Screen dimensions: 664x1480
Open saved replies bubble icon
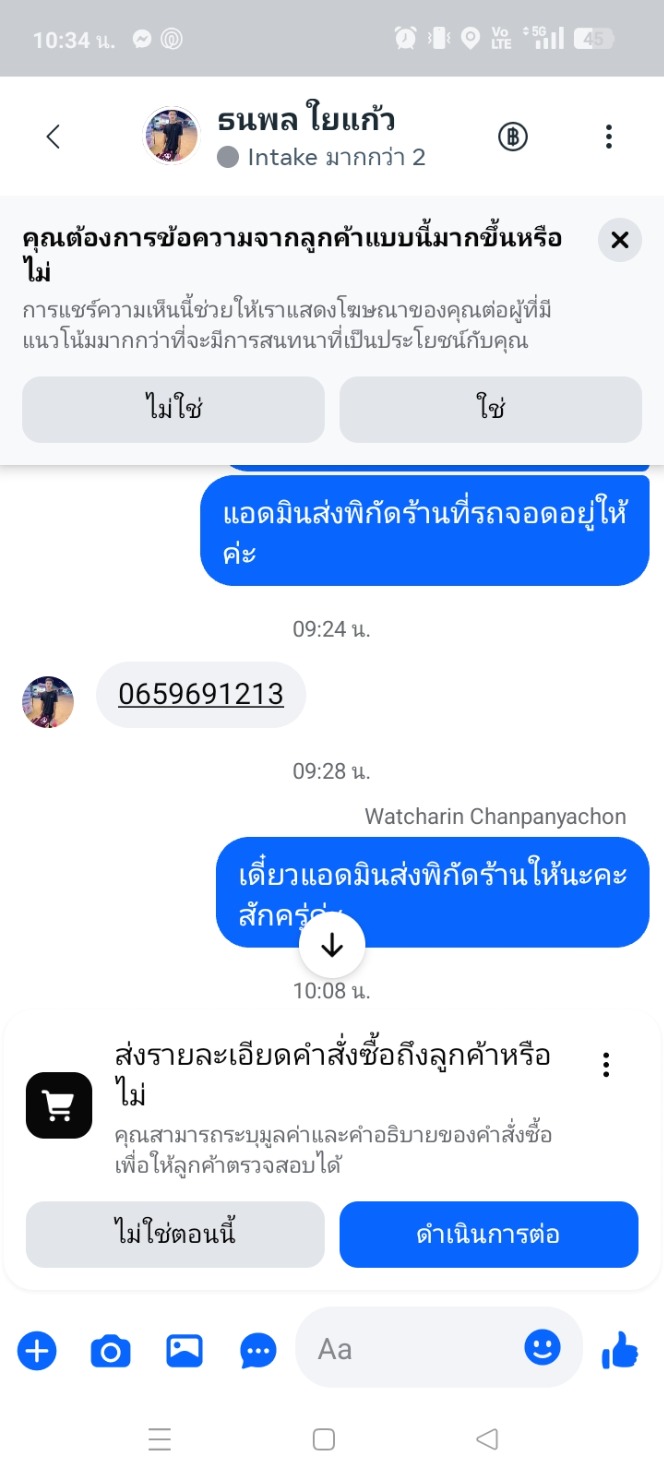click(259, 1352)
